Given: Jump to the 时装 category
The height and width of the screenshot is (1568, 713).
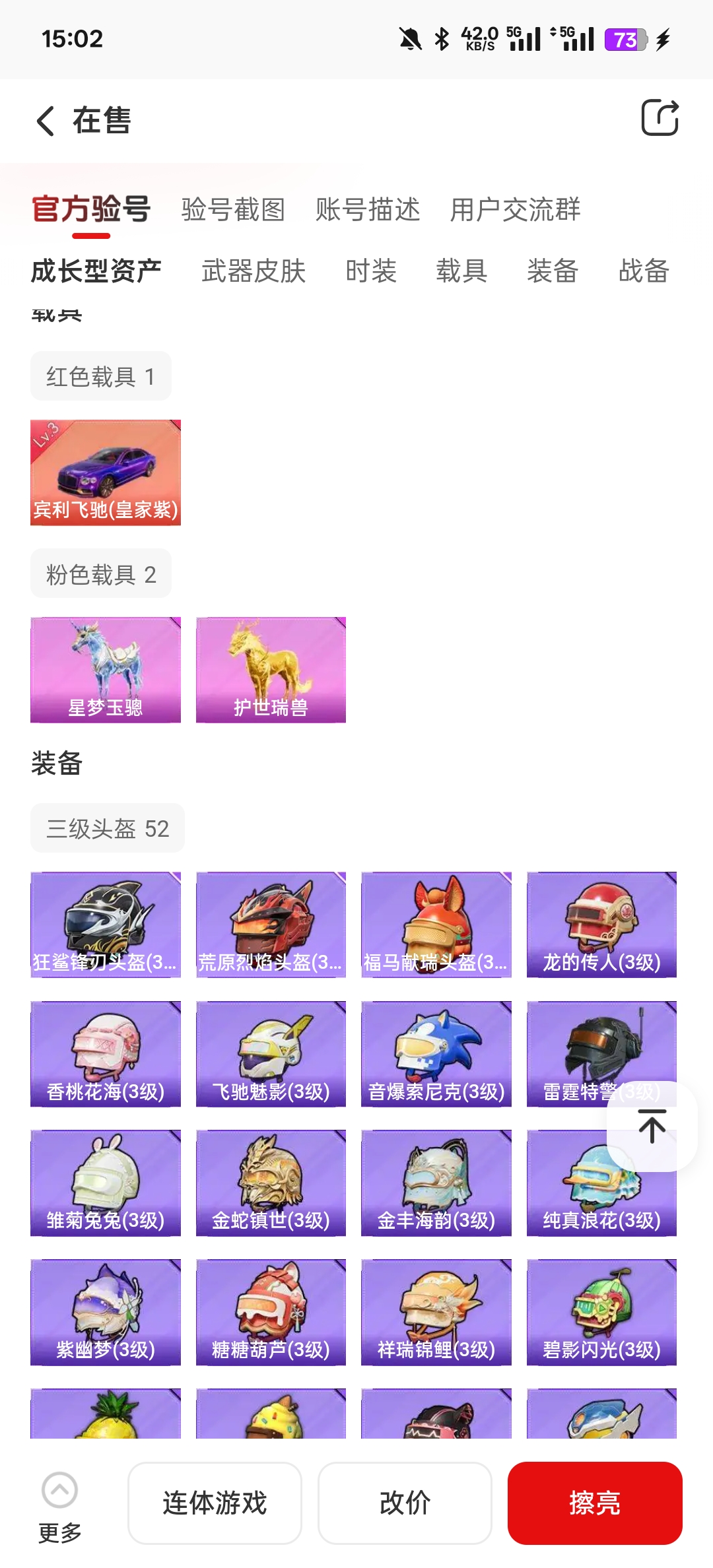Looking at the screenshot, I should tap(371, 271).
